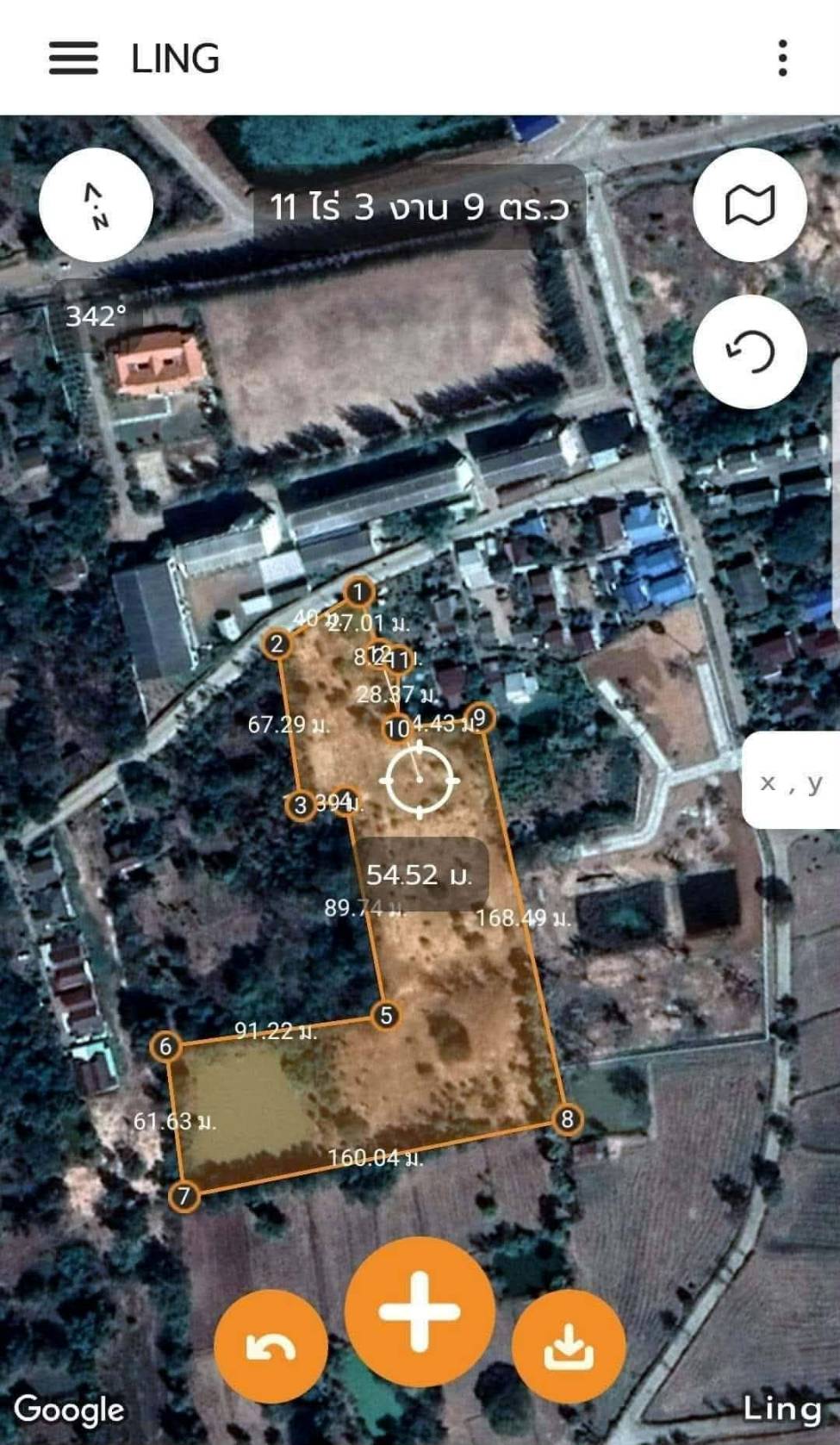Viewport: 840px width, 1445px height.
Task: Undo the last placed point
Action: tap(271, 1347)
